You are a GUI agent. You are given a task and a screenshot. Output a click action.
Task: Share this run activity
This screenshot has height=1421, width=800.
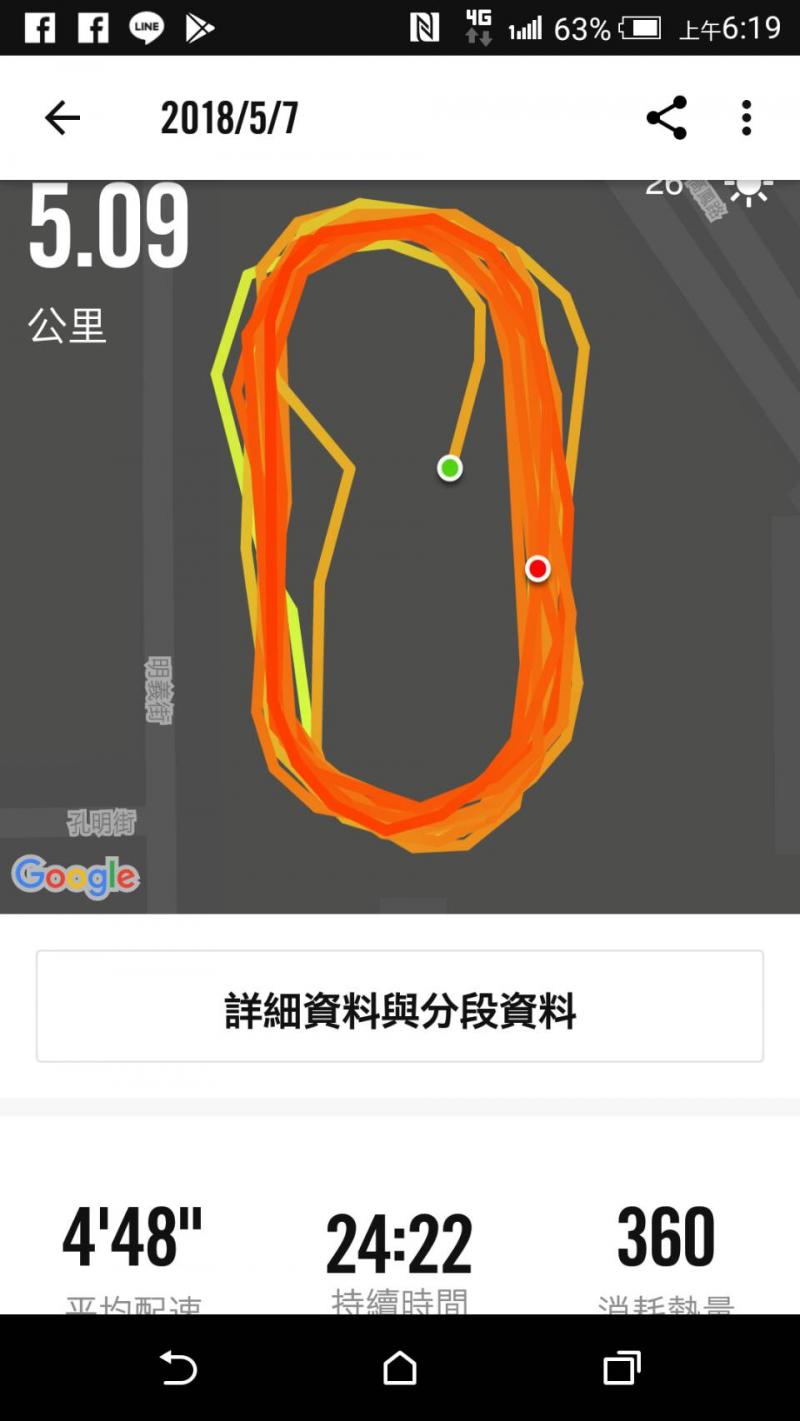pos(666,119)
